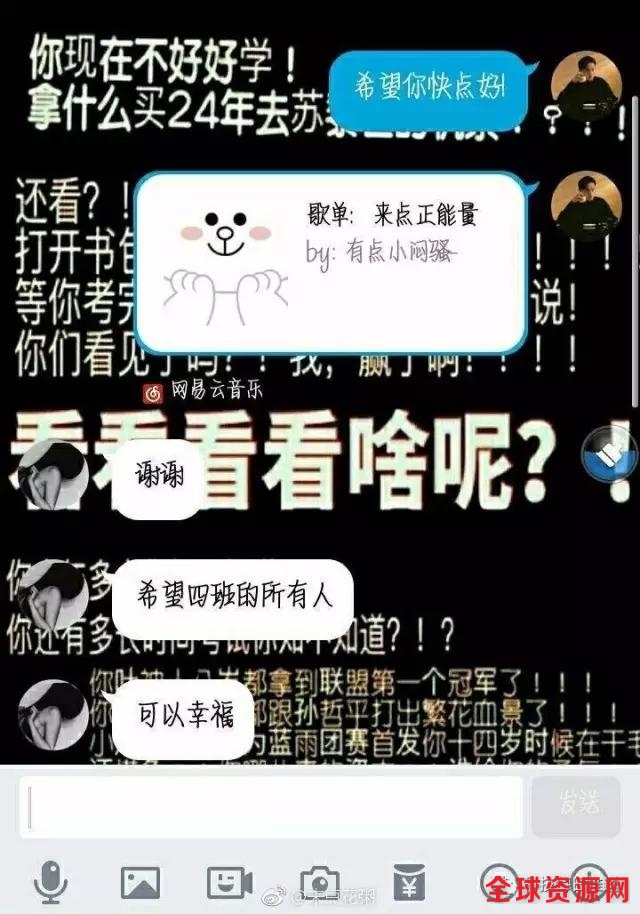The height and width of the screenshot is (914, 640).
Task: Launch the camera to take a photo
Action: click(x=320, y=882)
